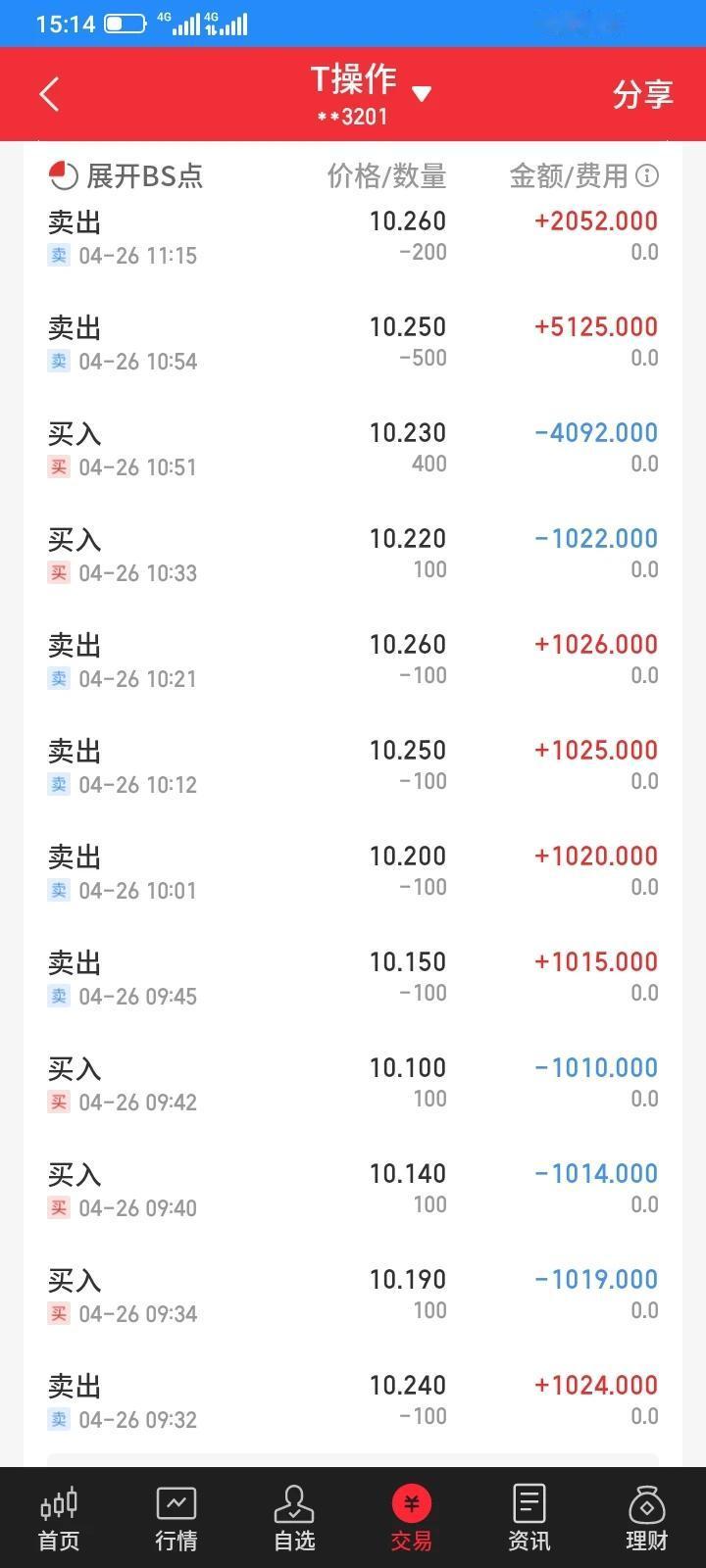Image resolution: width=706 pixels, height=1568 pixels.
Task: Open the 卖出 record at 04-26 10:01
Action: [353, 872]
